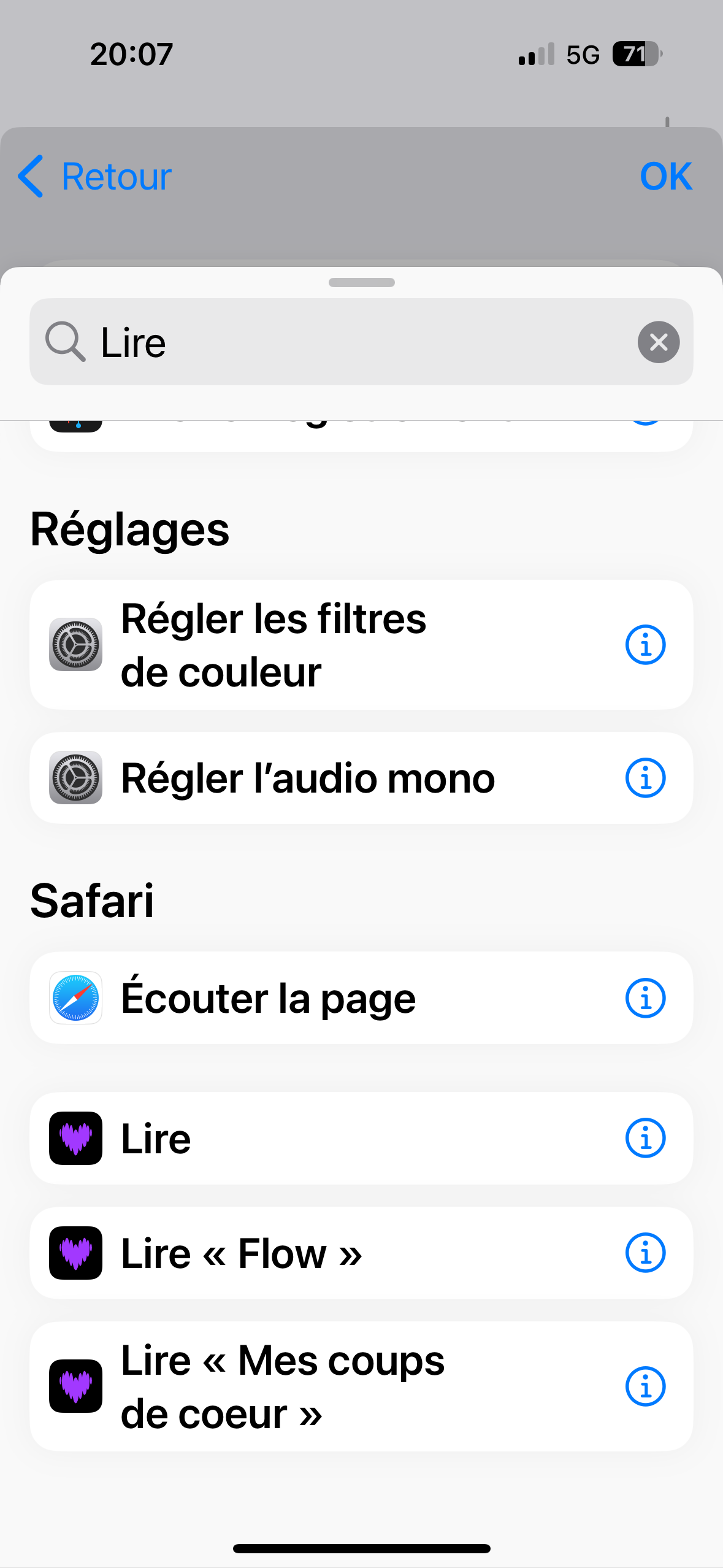Image resolution: width=723 pixels, height=1568 pixels.
Task: Clear the search text
Action: pos(658,342)
